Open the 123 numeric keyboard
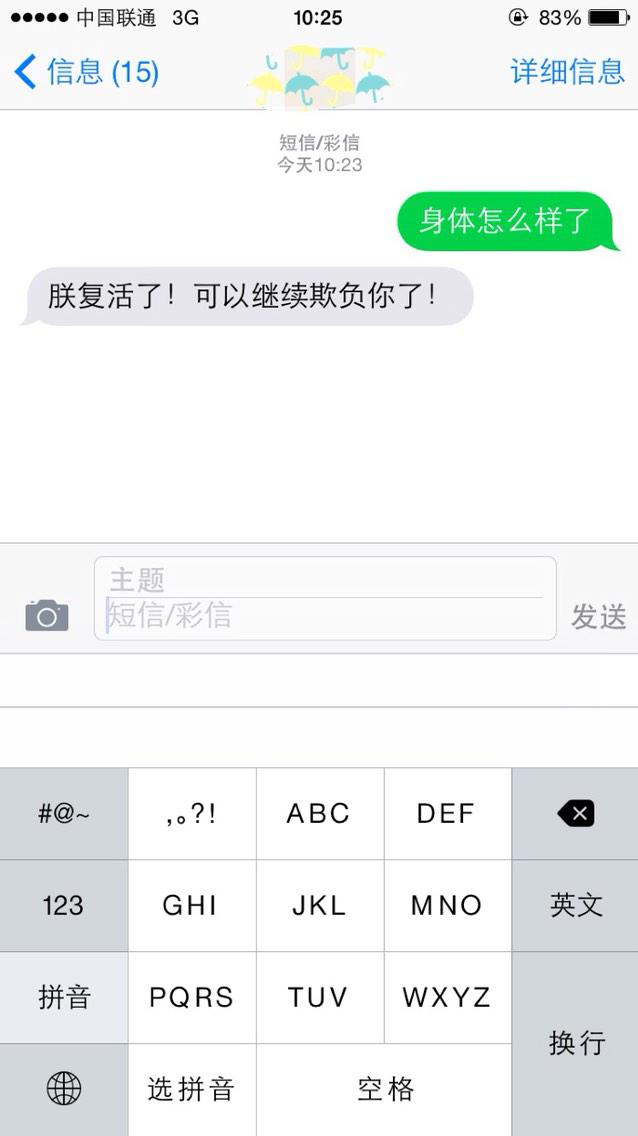Viewport: 638px width, 1136px height. [63, 905]
